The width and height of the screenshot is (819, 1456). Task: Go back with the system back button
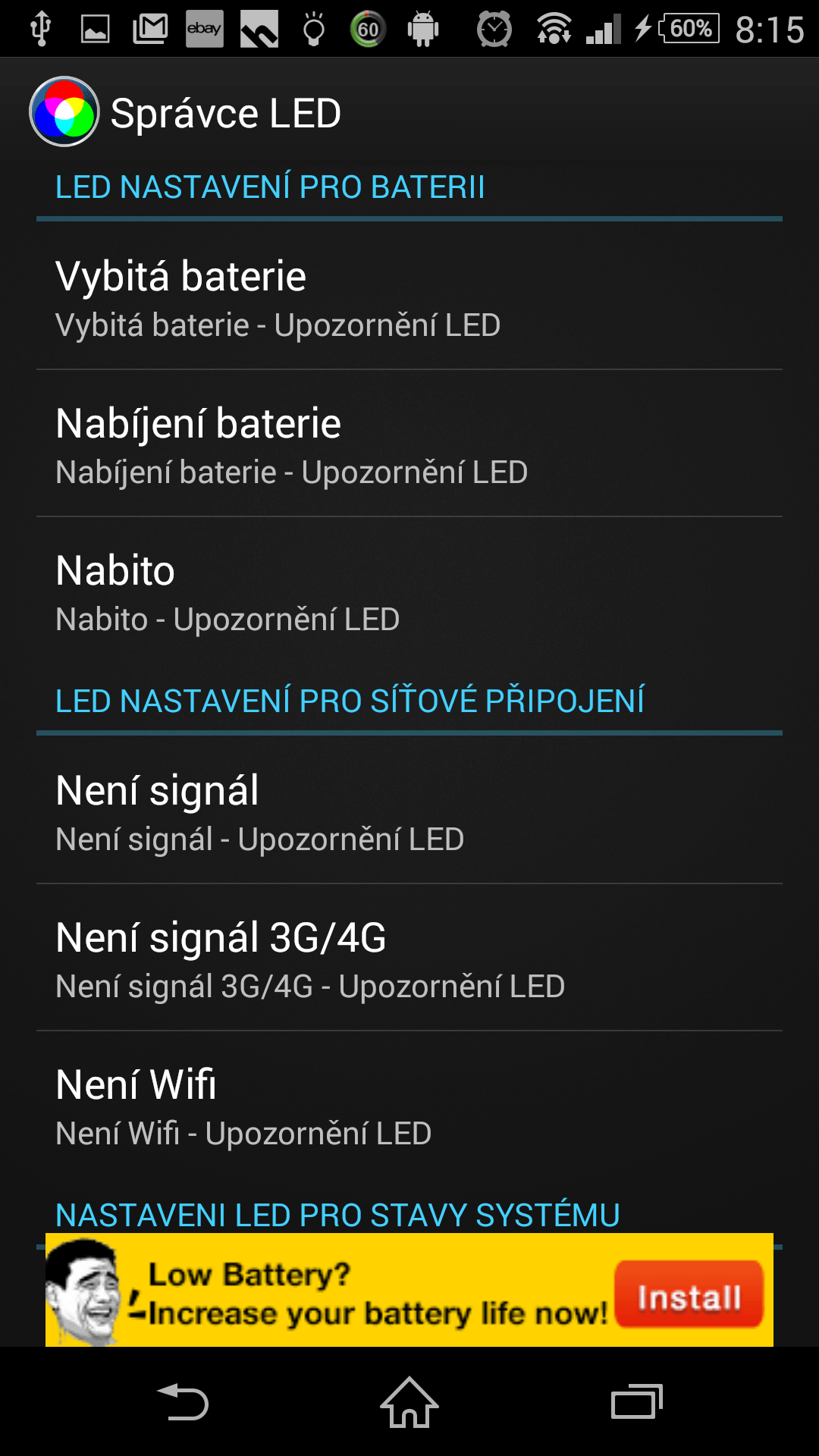point(182,1402)
